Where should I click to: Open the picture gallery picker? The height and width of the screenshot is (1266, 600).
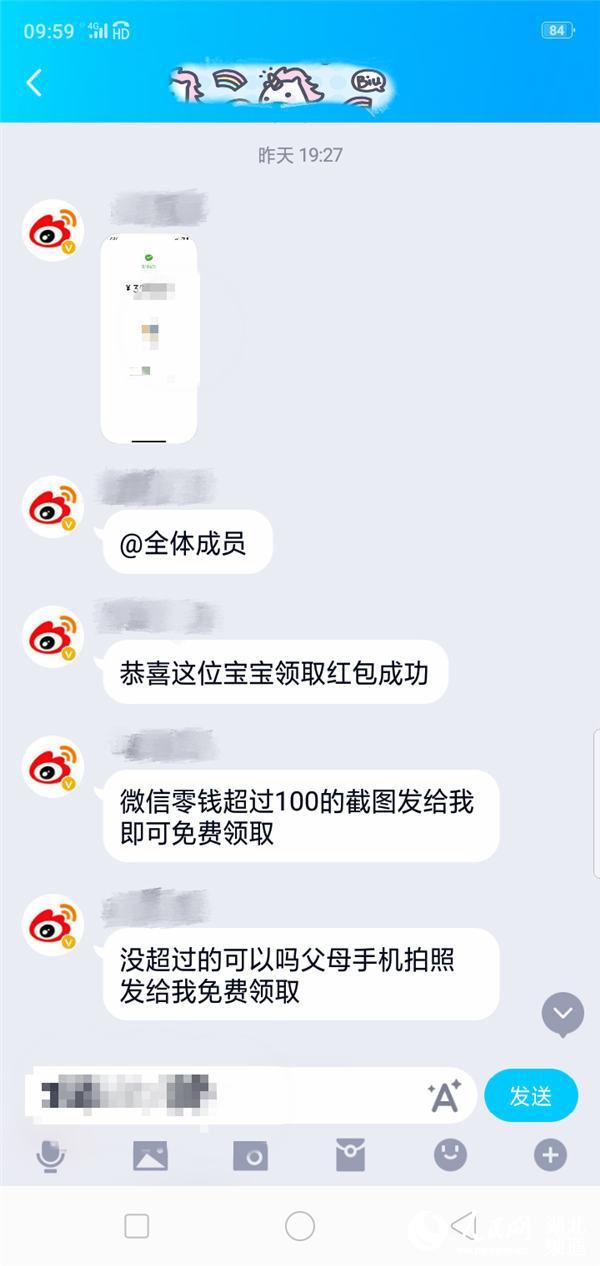(x=150, y=1156)
